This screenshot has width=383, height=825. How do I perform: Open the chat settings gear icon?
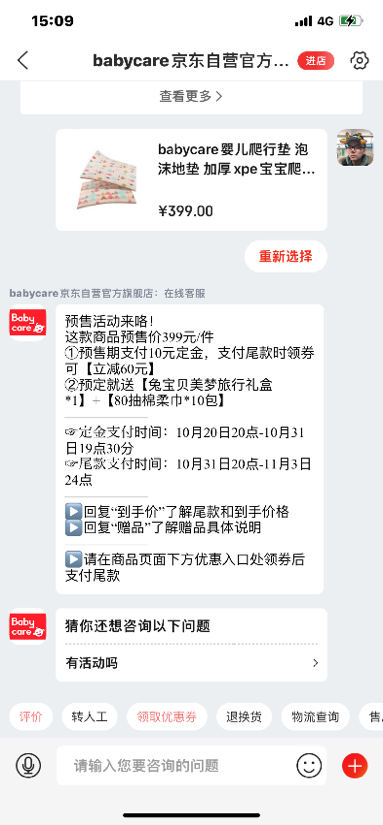pyautogui.click(x=359, y=61)
